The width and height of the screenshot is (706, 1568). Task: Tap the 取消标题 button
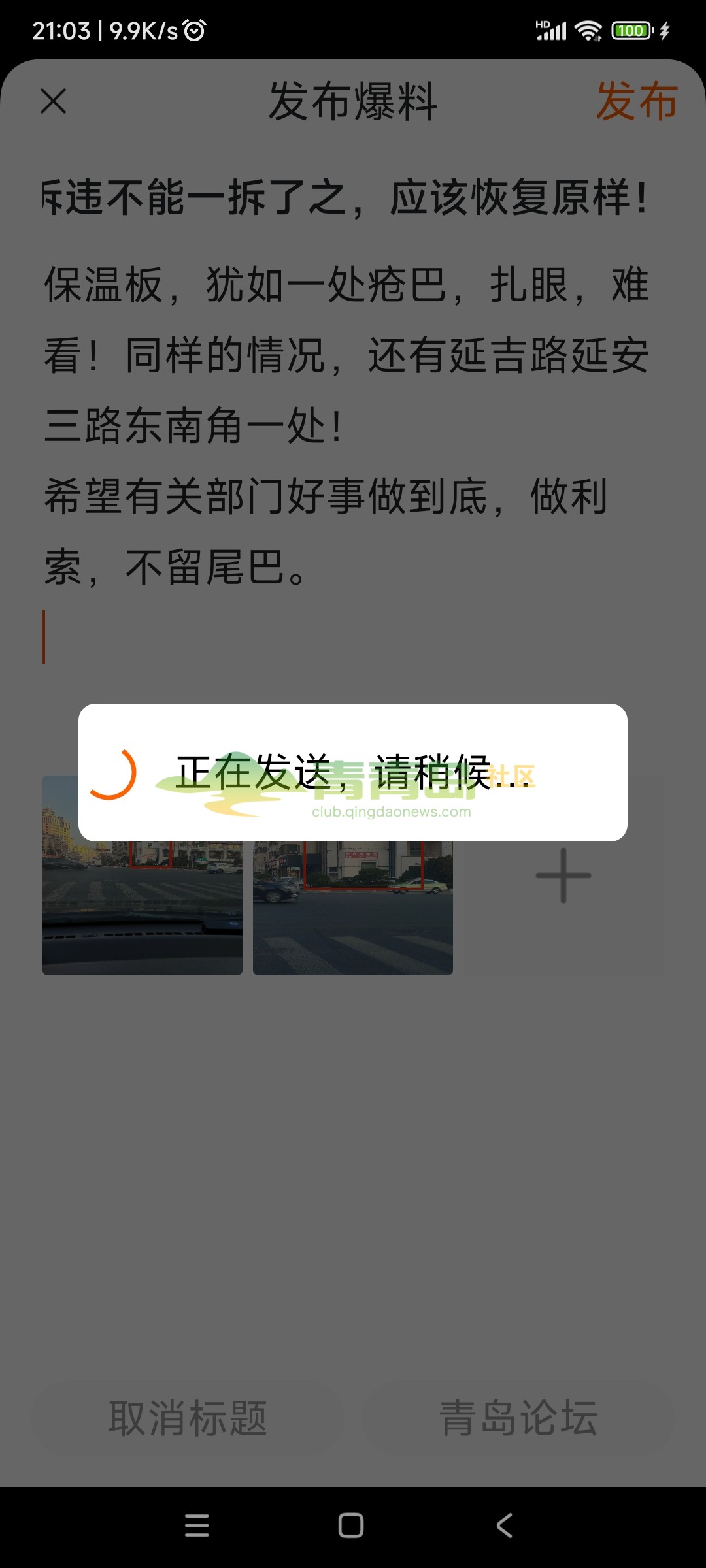tap(188, 1418)
